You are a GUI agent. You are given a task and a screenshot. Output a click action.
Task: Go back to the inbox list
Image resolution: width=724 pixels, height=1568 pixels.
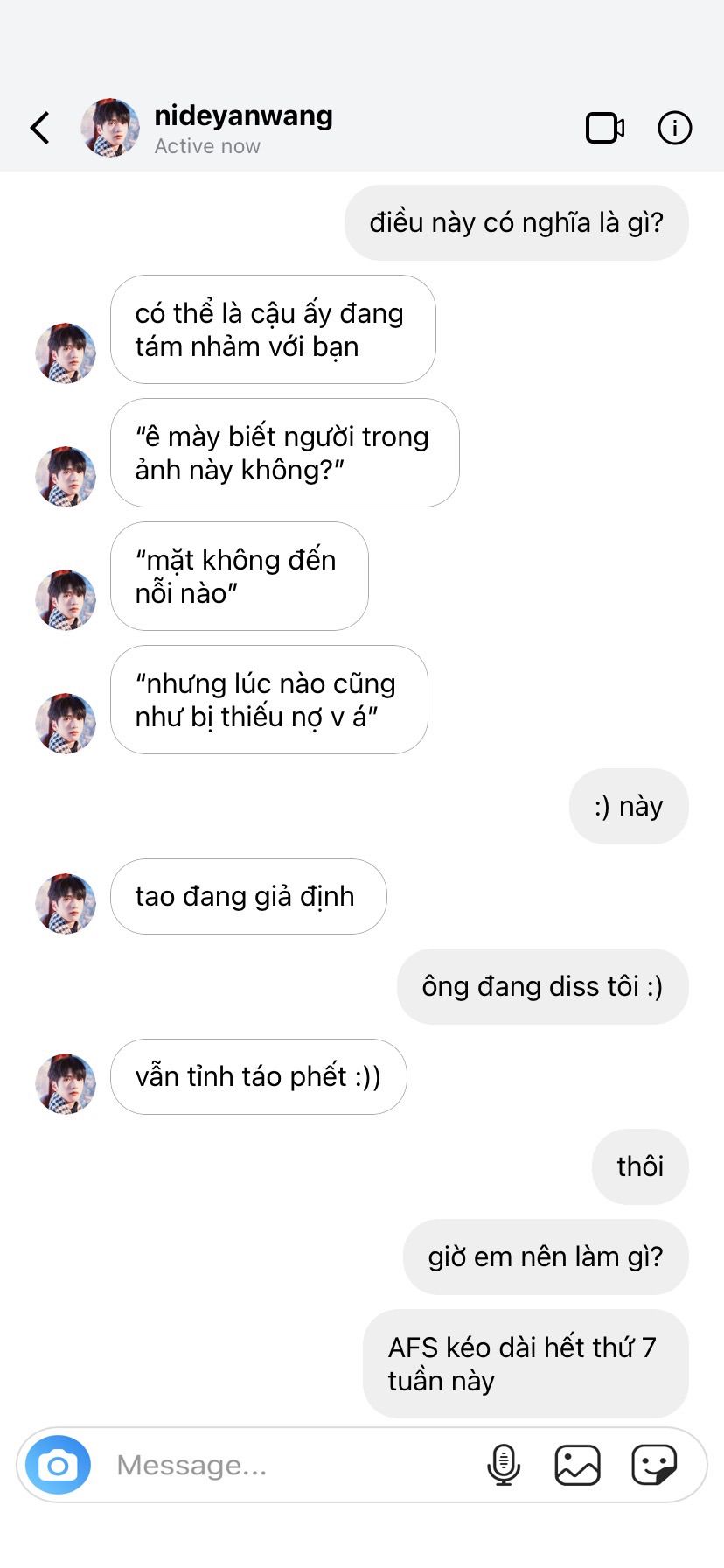(40, 128)
